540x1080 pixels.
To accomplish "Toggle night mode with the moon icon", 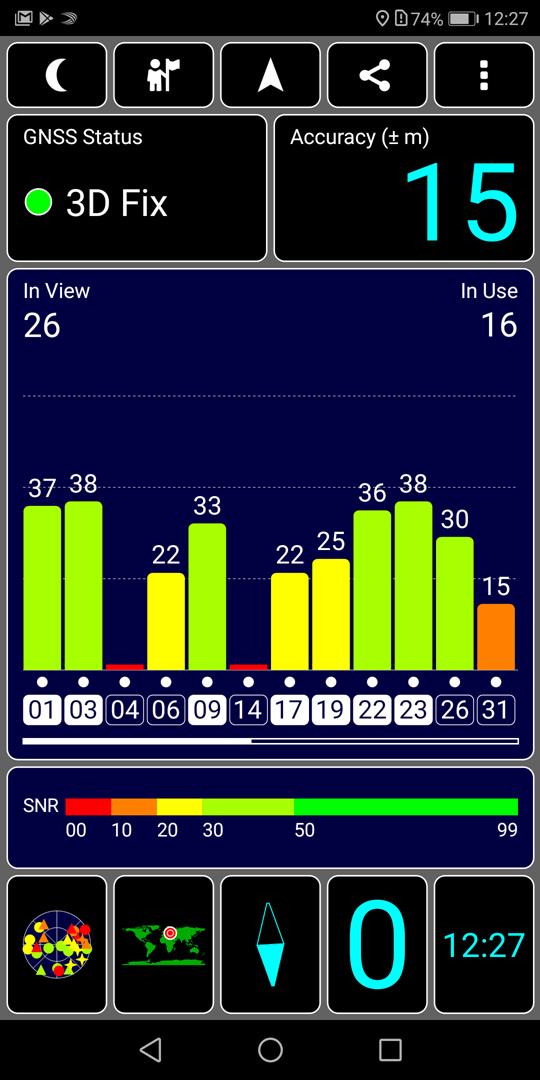I will point(57,75).
